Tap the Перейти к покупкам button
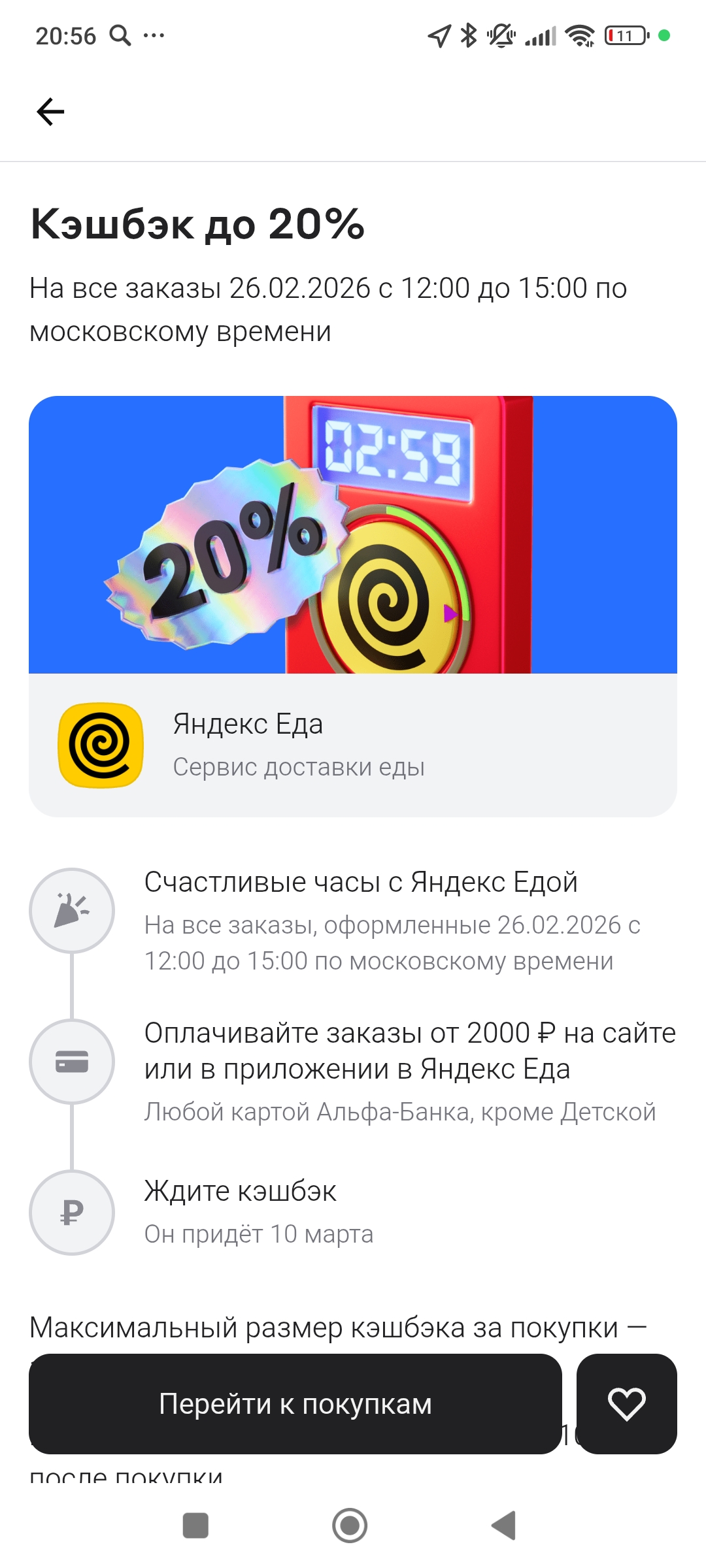706x1568 pixels. pos(295,1403)
